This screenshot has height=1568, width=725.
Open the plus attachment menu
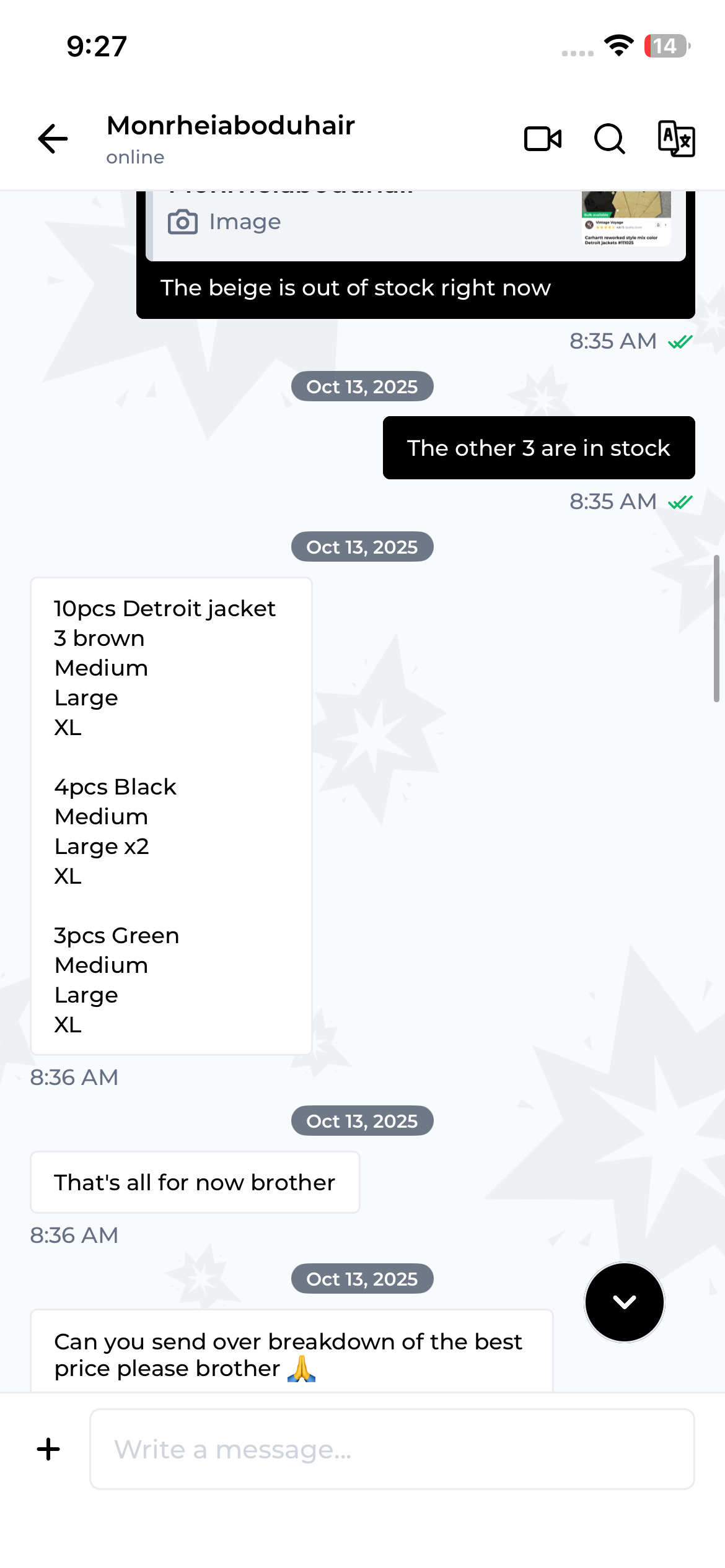tap(48, 1449)
